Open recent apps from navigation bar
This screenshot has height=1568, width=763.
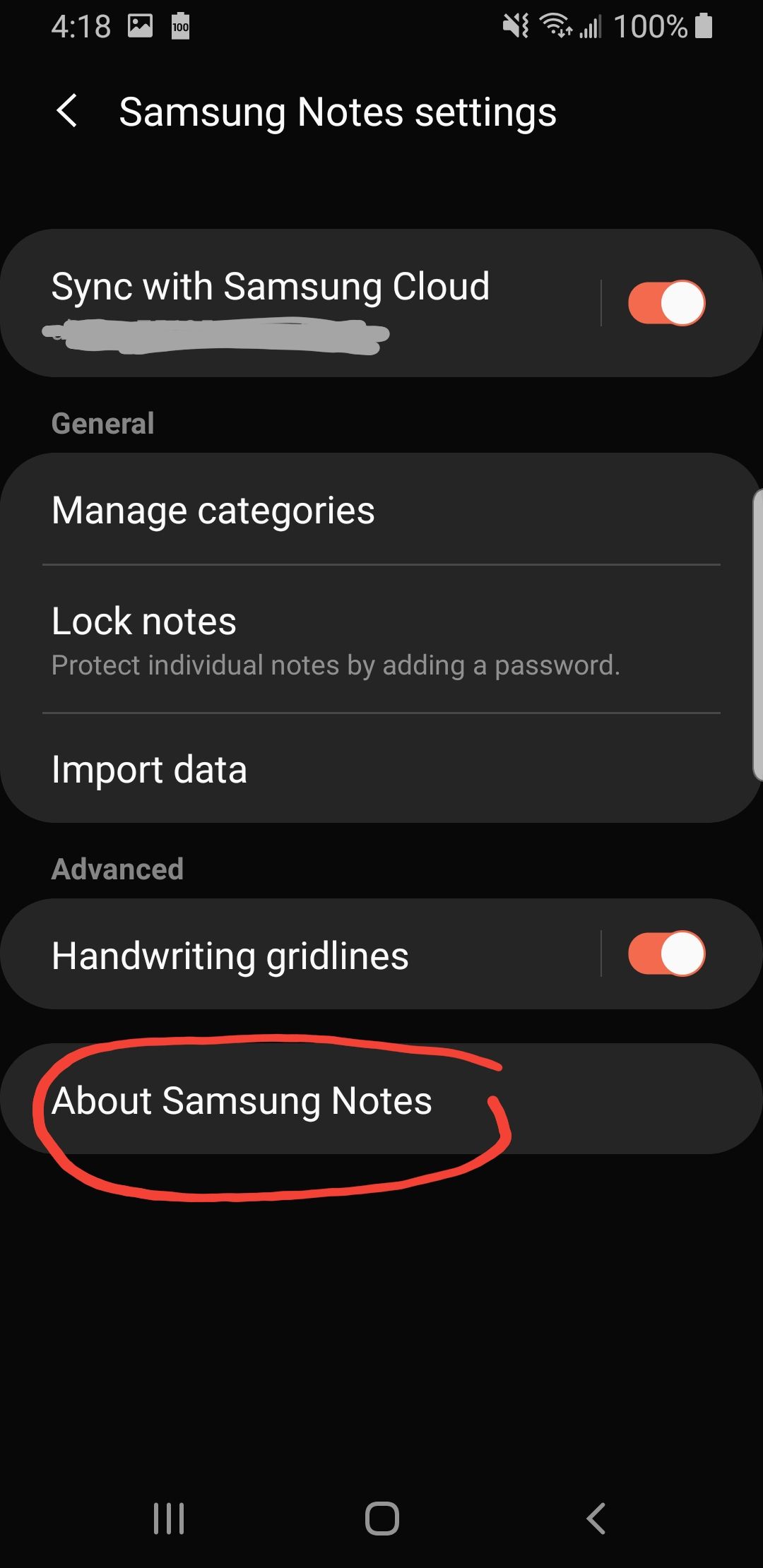click(x=169, y=1518)
